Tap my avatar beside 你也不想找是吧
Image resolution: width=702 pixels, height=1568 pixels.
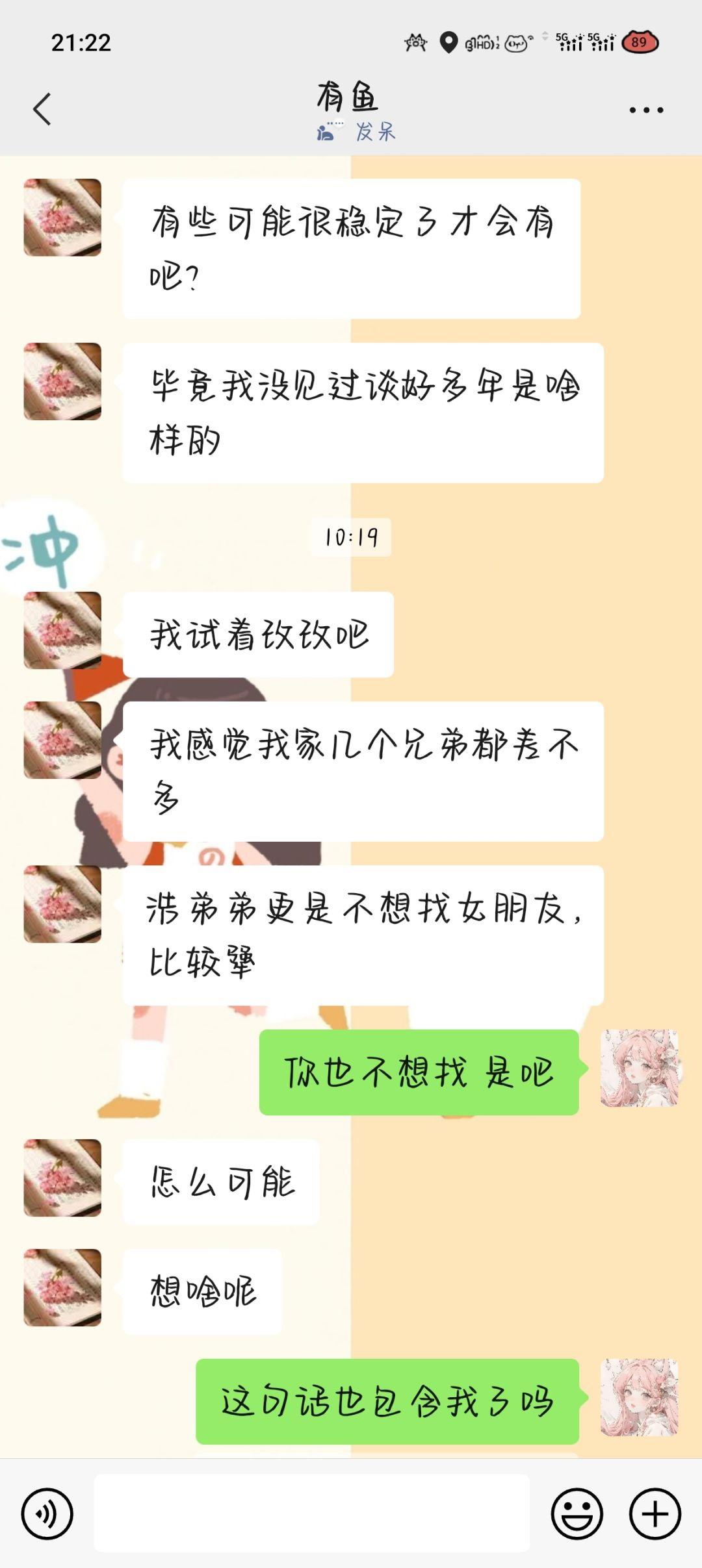(x=639, y=1068)
